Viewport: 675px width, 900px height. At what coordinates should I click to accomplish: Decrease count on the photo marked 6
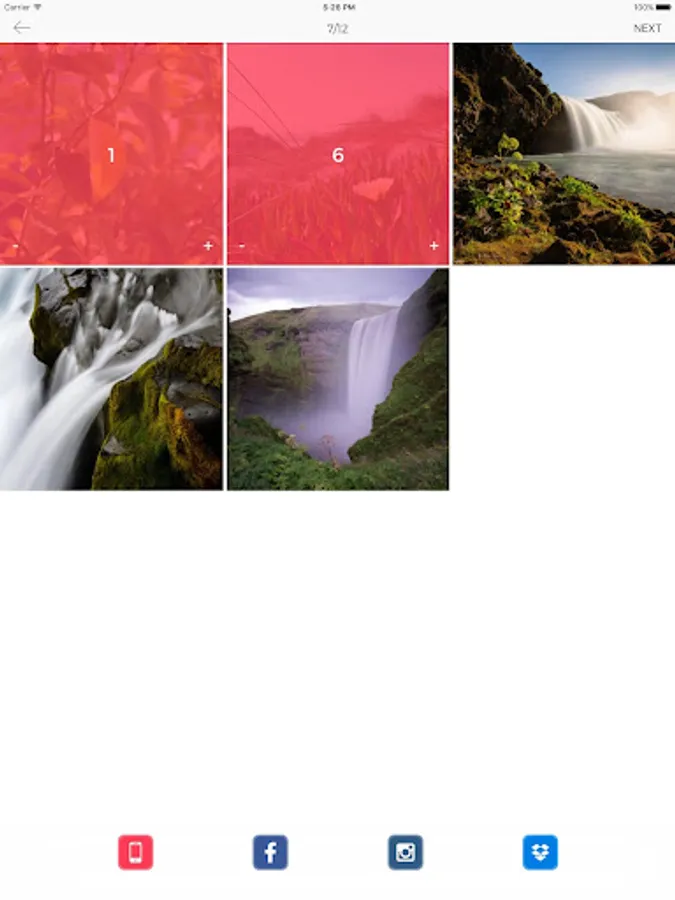(x=242, y=246)
